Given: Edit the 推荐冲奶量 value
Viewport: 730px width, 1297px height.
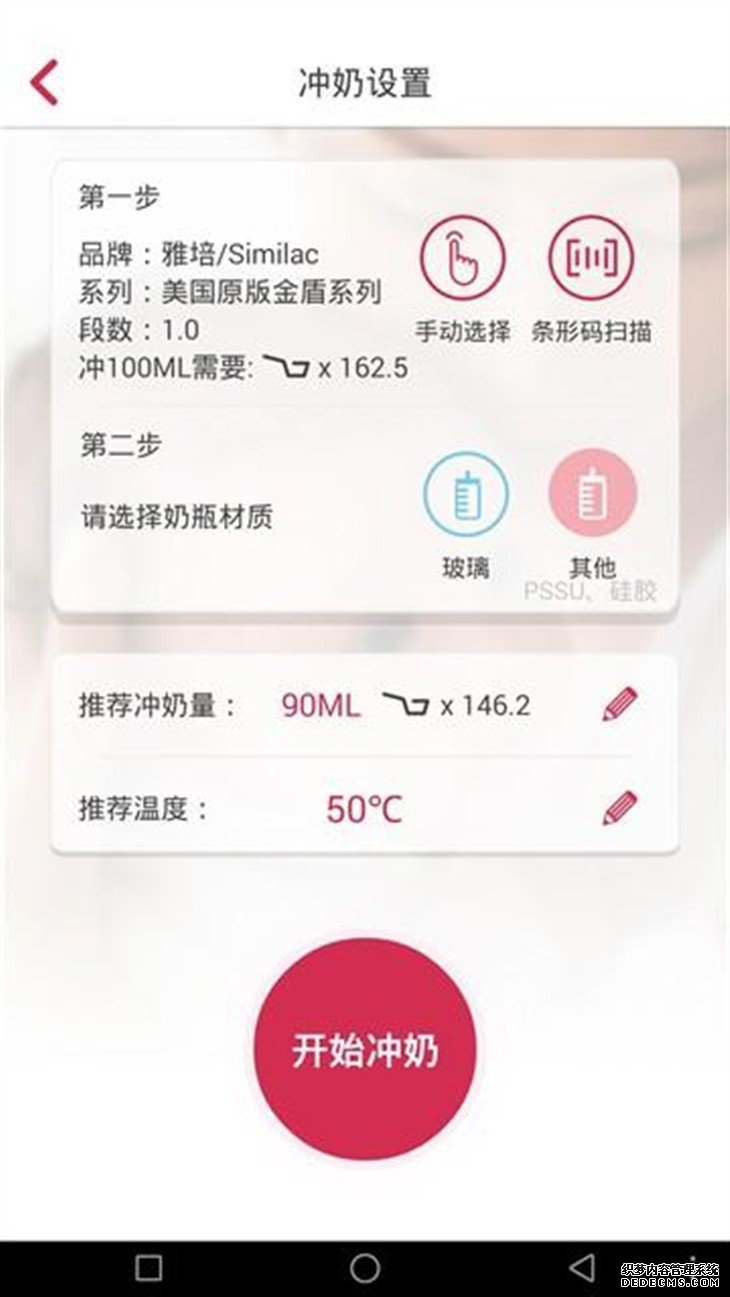Looking at the screenshot, I should (x=620, y=705).
